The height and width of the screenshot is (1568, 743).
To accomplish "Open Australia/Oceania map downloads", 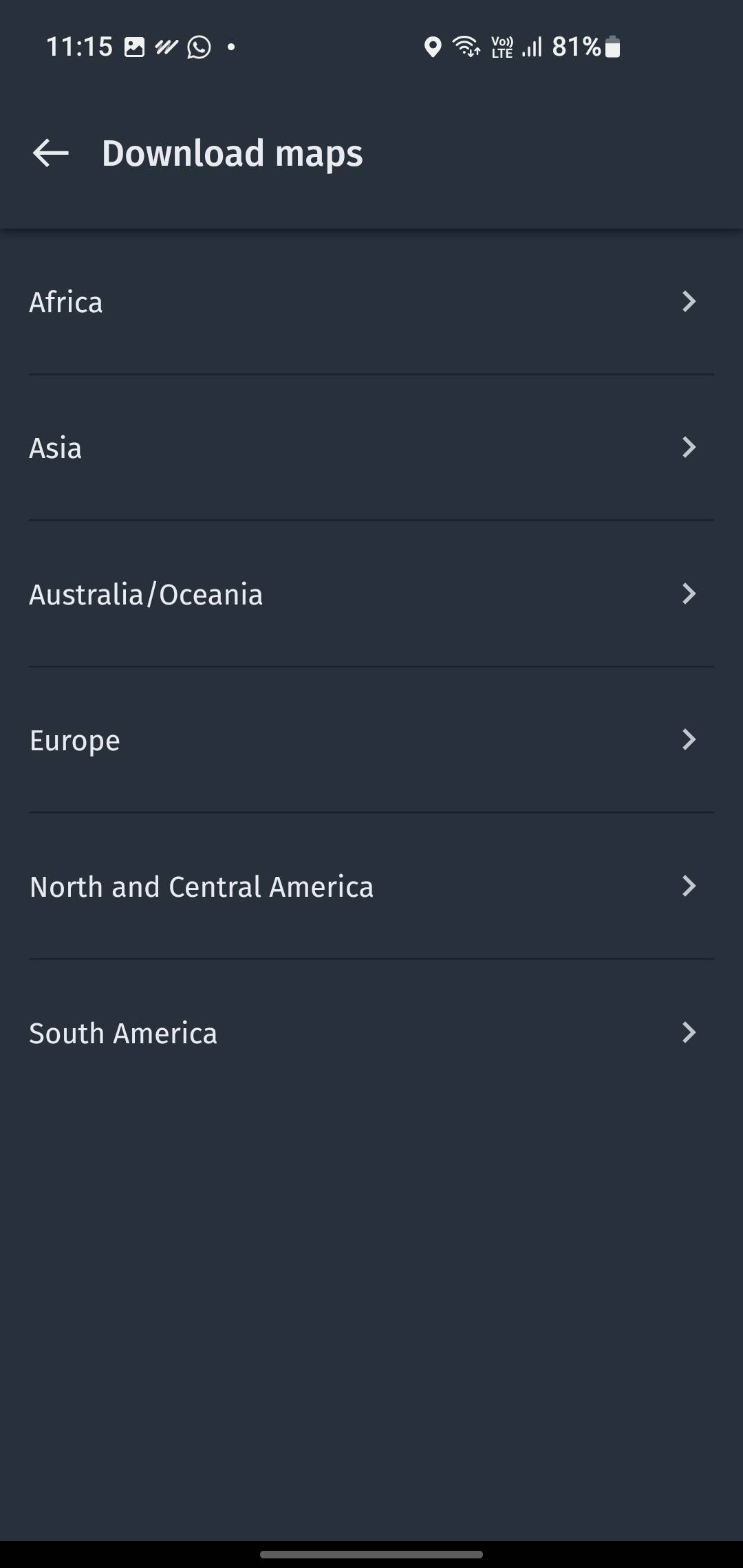I will tap(371, 594).
